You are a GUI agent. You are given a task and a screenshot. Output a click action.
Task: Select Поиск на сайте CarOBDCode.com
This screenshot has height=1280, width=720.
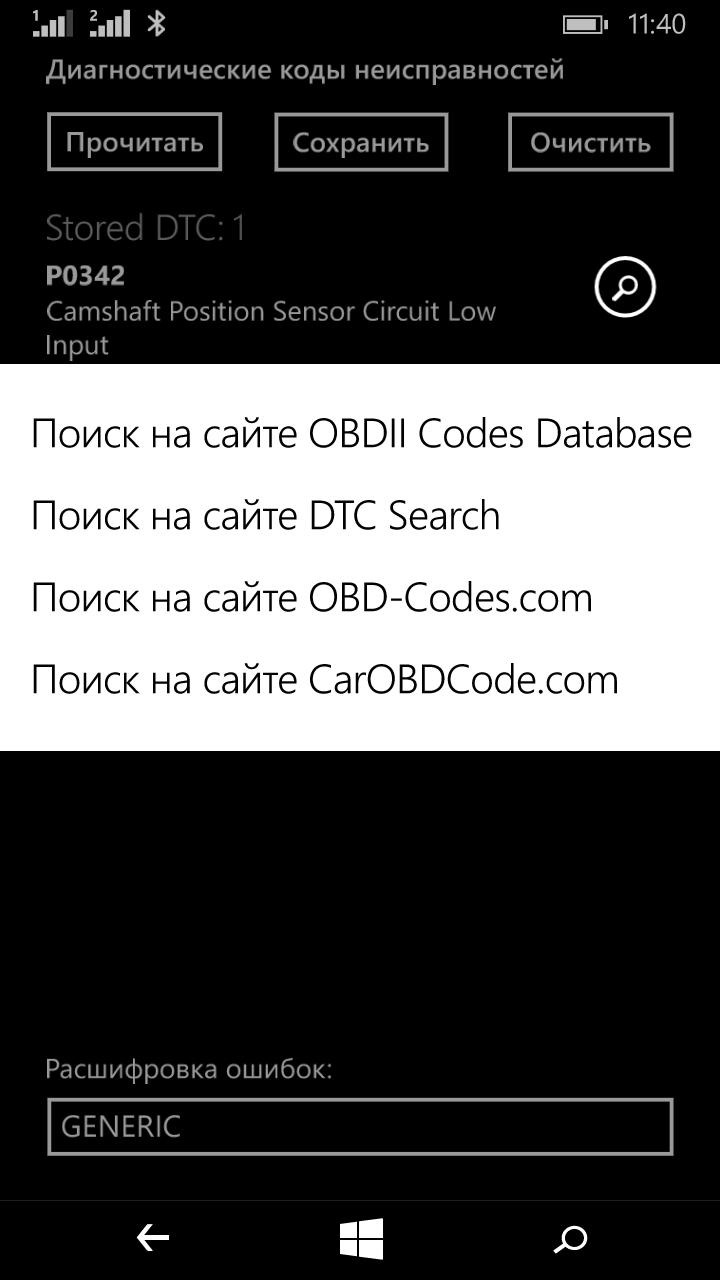click(x=325, y=679)
